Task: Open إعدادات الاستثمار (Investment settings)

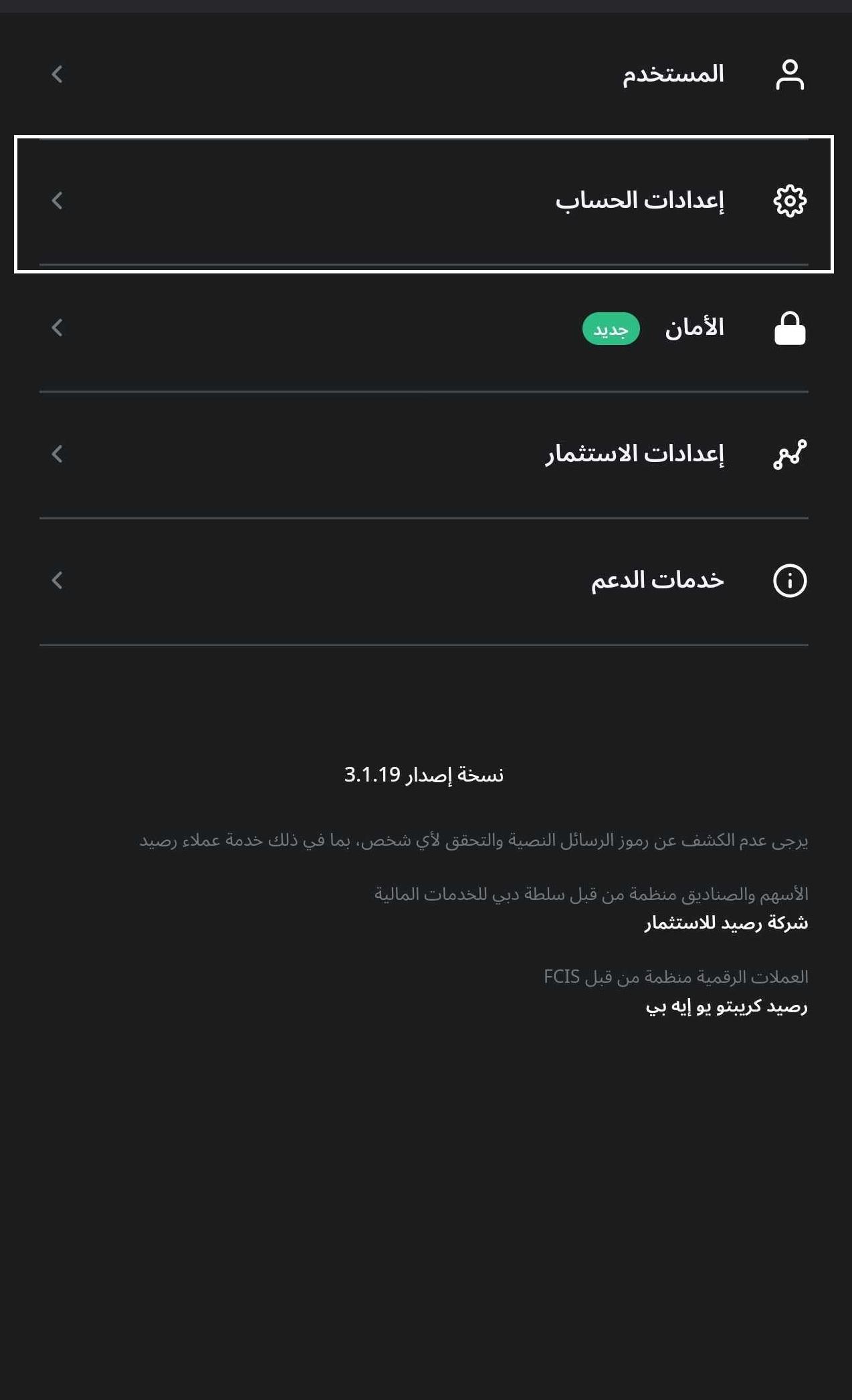Action: 634,454
